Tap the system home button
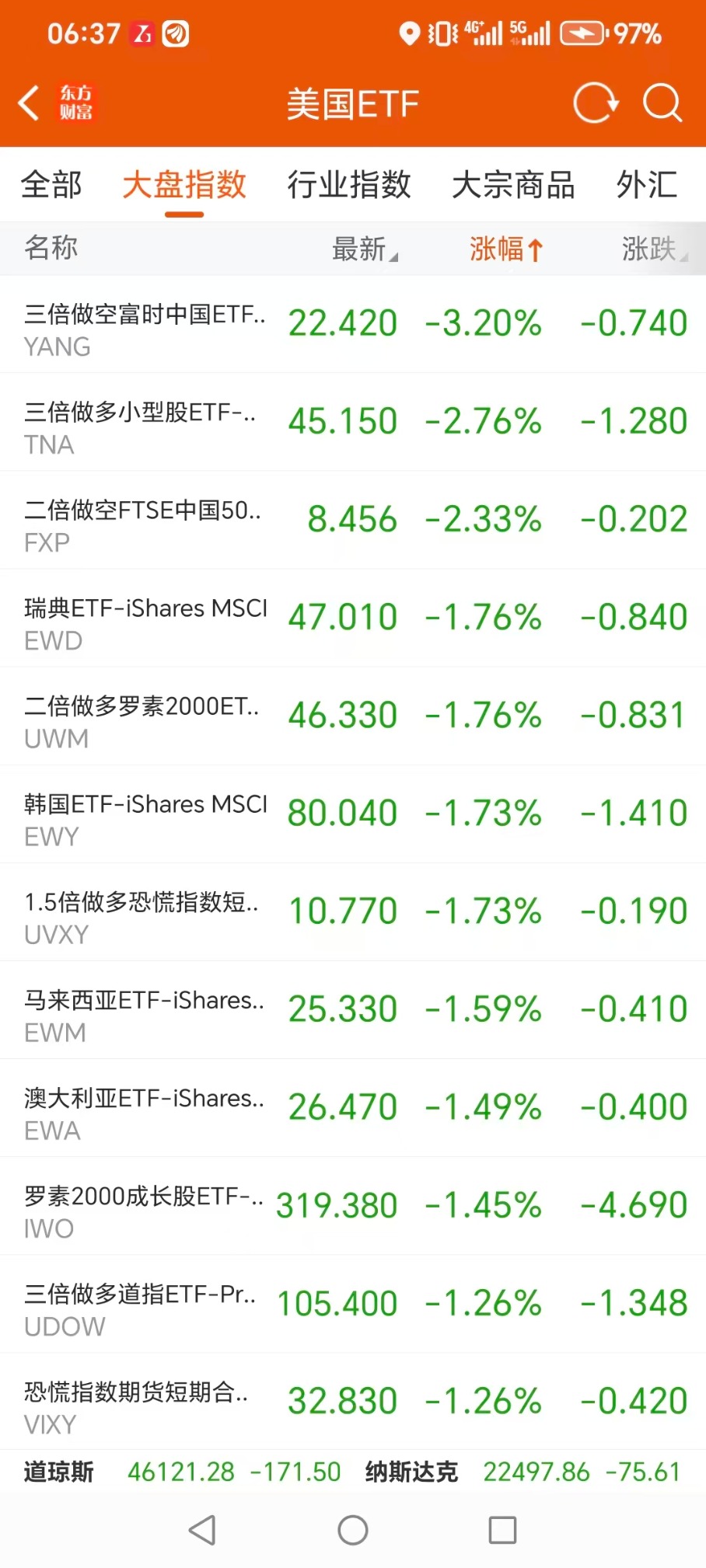The image size is (706, 1568). pos(353,1530)
